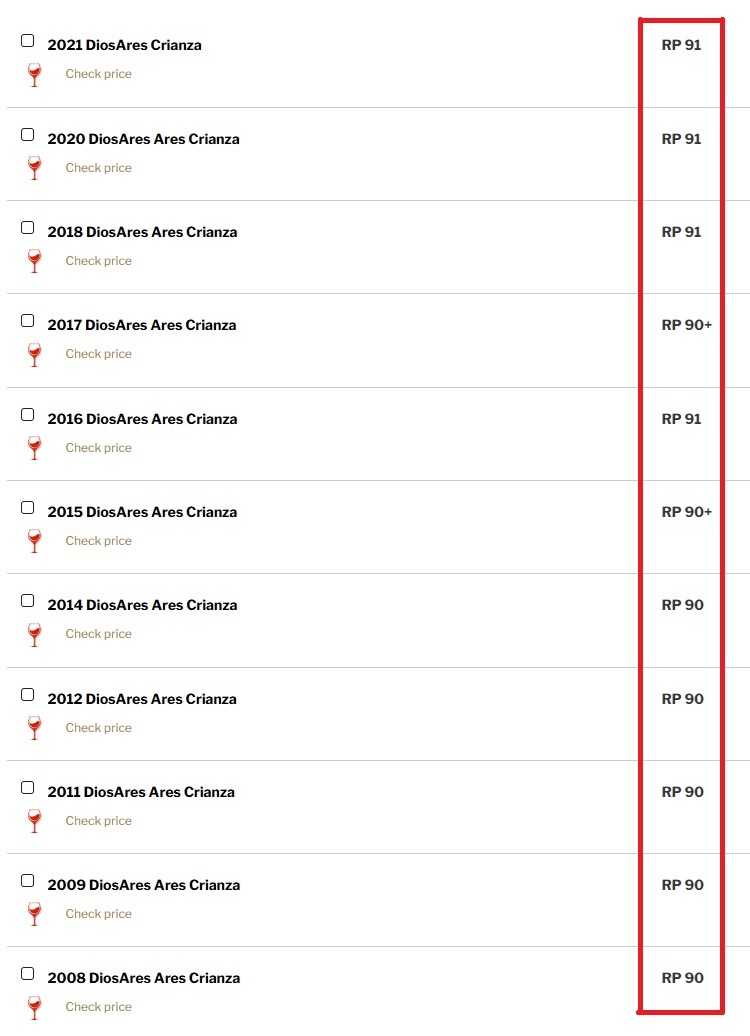Viewport: 750px width, 1036px height.
Task: Tick the checkbox for 2021 DiosAres Crianza
Action: [x=28, y=41]
